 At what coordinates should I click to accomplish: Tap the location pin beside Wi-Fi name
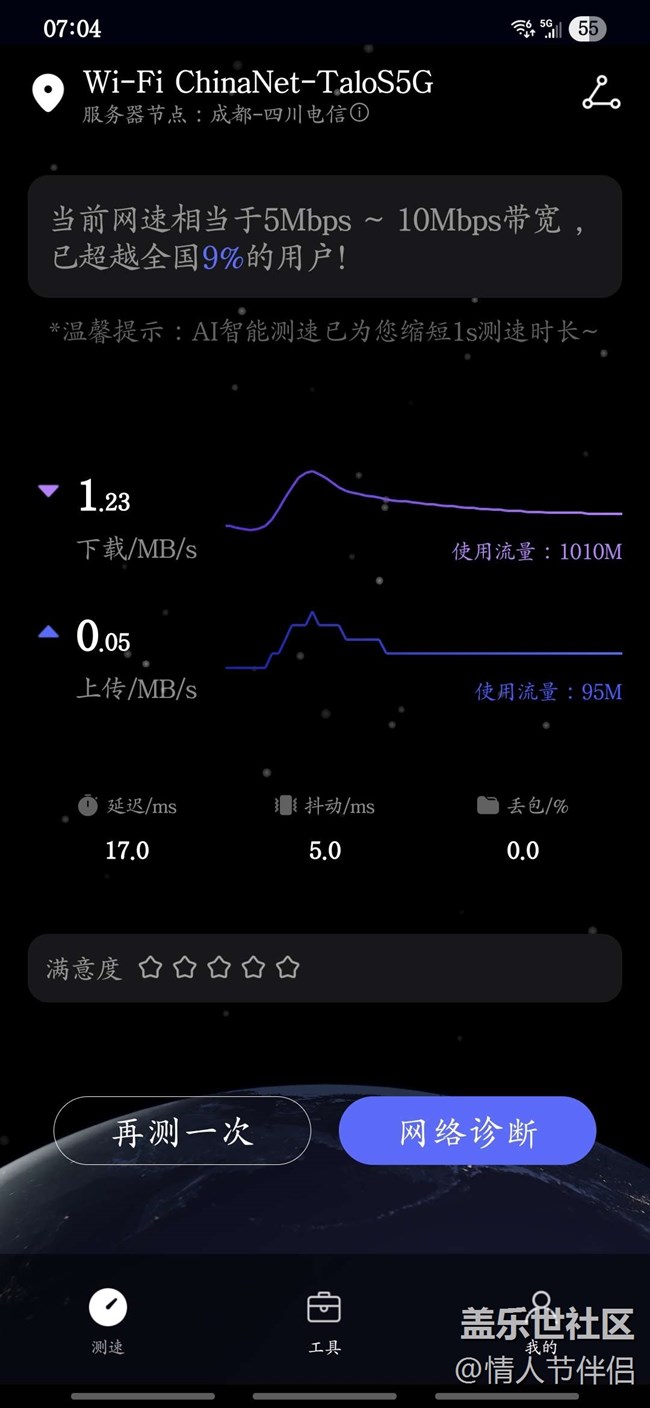click(x=48, y=93)
